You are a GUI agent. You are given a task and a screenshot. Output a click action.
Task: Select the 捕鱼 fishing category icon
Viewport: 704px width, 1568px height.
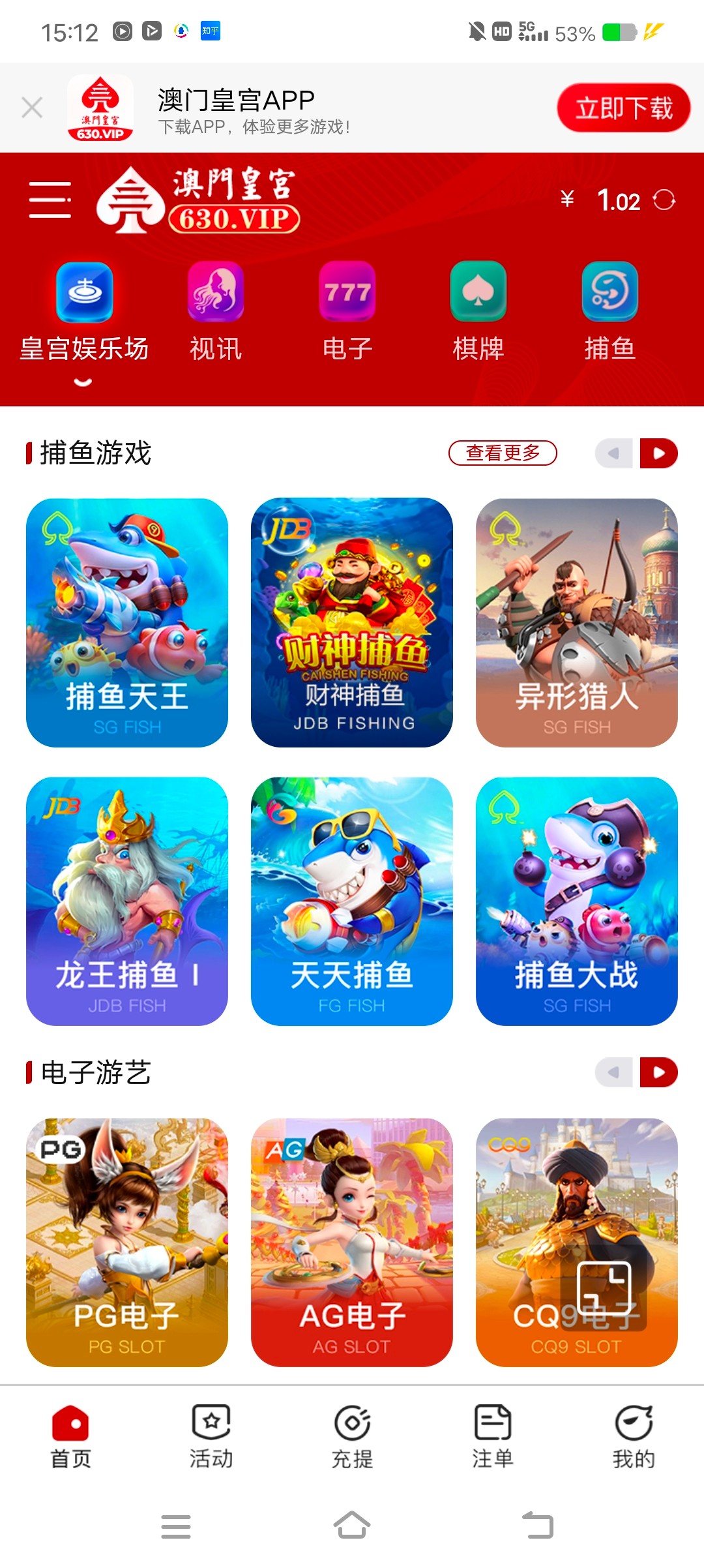609,294
